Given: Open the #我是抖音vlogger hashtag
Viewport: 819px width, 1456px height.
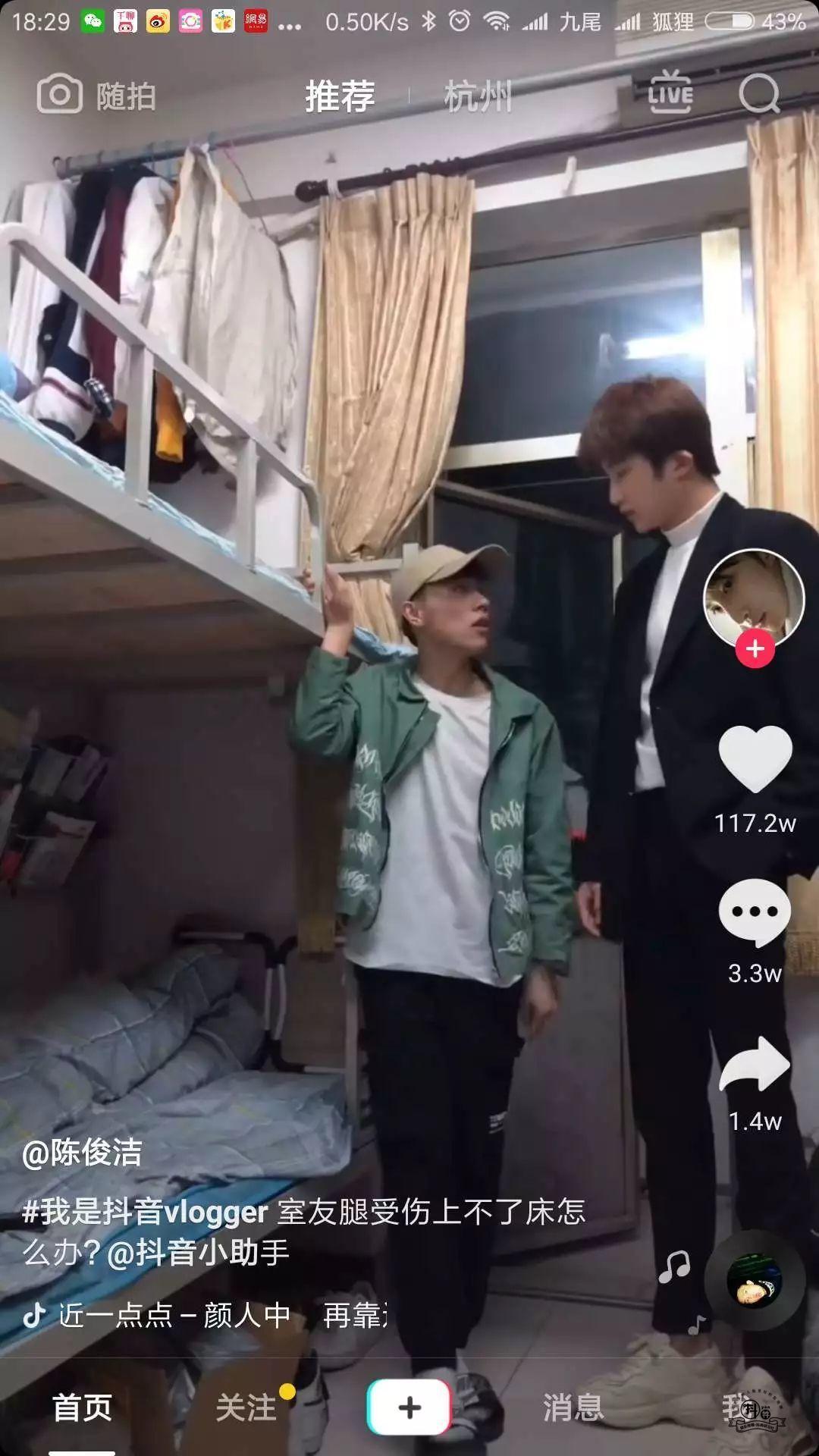Looking at the screenshot, I should coord(145,1212).
